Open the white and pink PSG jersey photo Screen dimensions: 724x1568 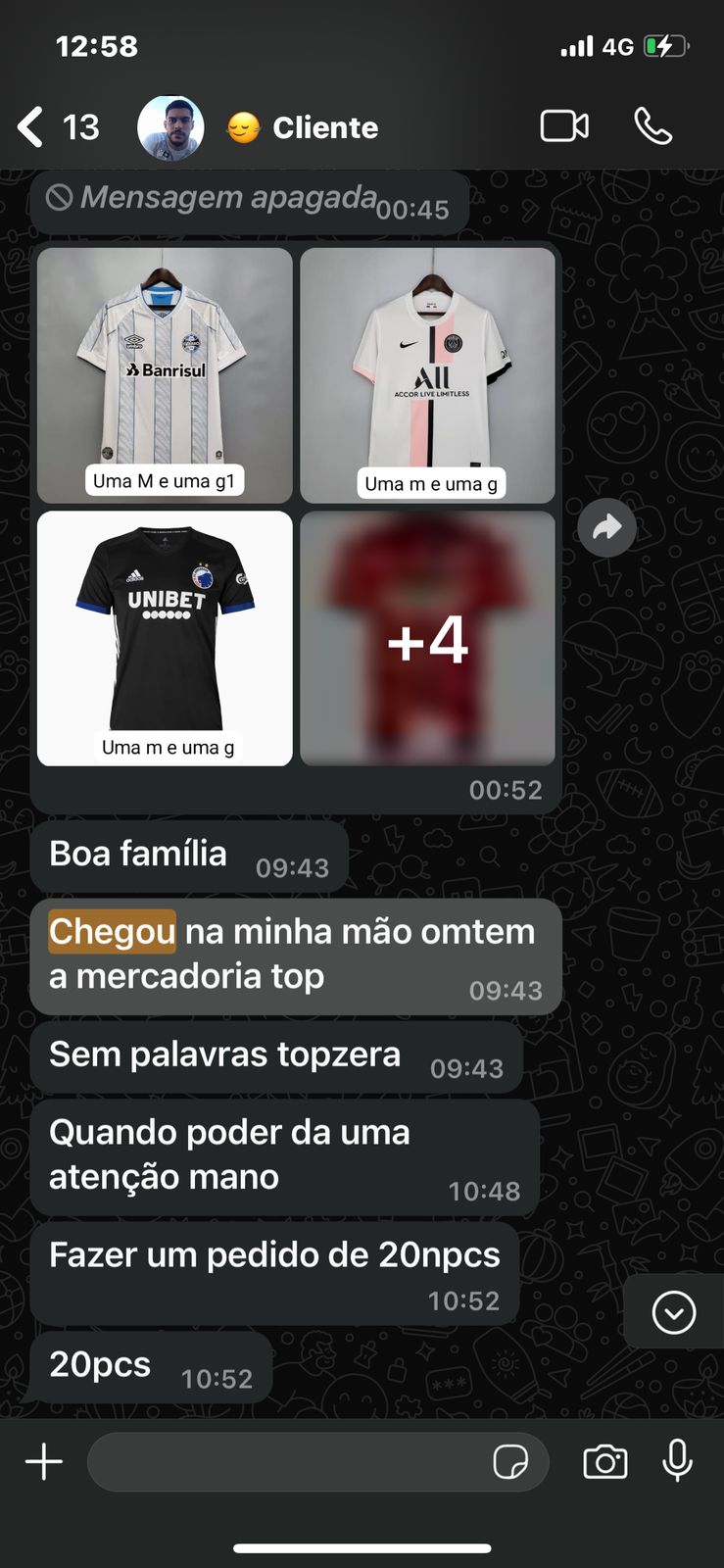(427, 374)
